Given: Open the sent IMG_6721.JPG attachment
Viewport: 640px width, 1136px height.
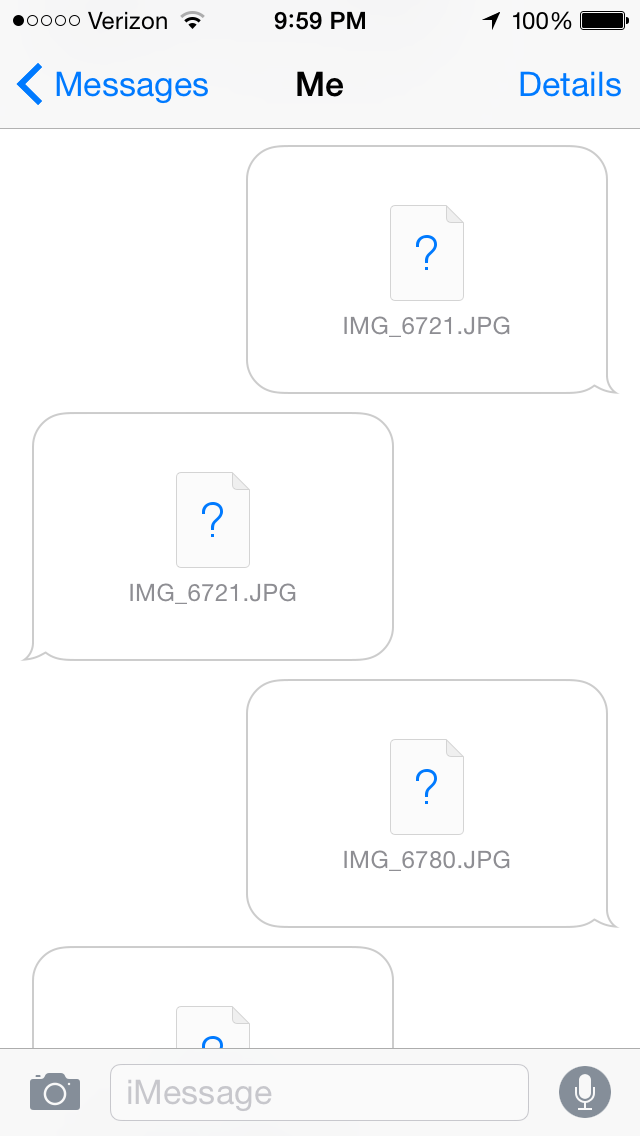Looking at the screenshot, I should pos(427,270).
